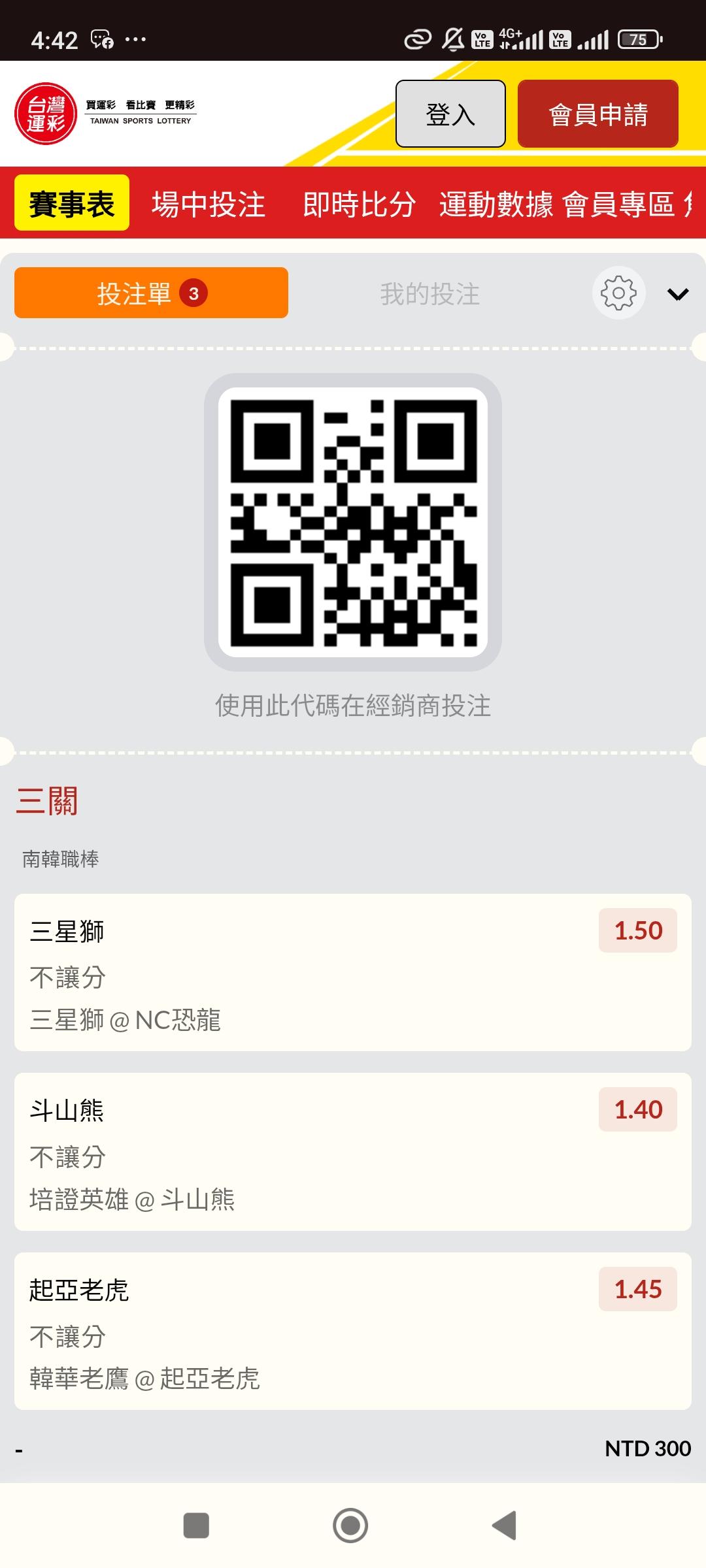Open the 場中投注 in-play betting tab
Screen dimensions: 706x1568
[x=209, y=204]
